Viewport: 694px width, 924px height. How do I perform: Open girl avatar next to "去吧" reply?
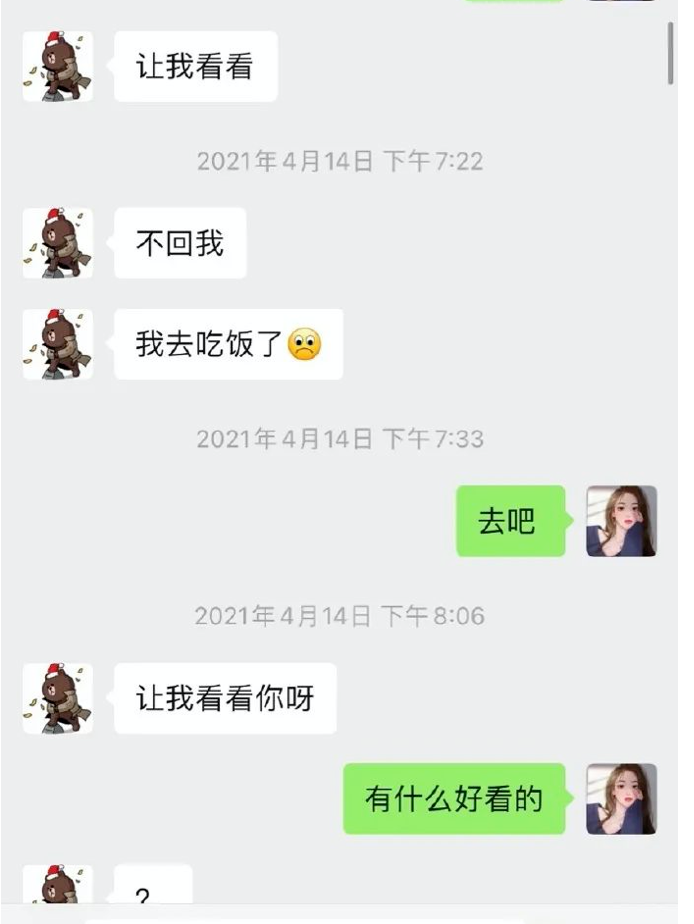coord(621,521)
